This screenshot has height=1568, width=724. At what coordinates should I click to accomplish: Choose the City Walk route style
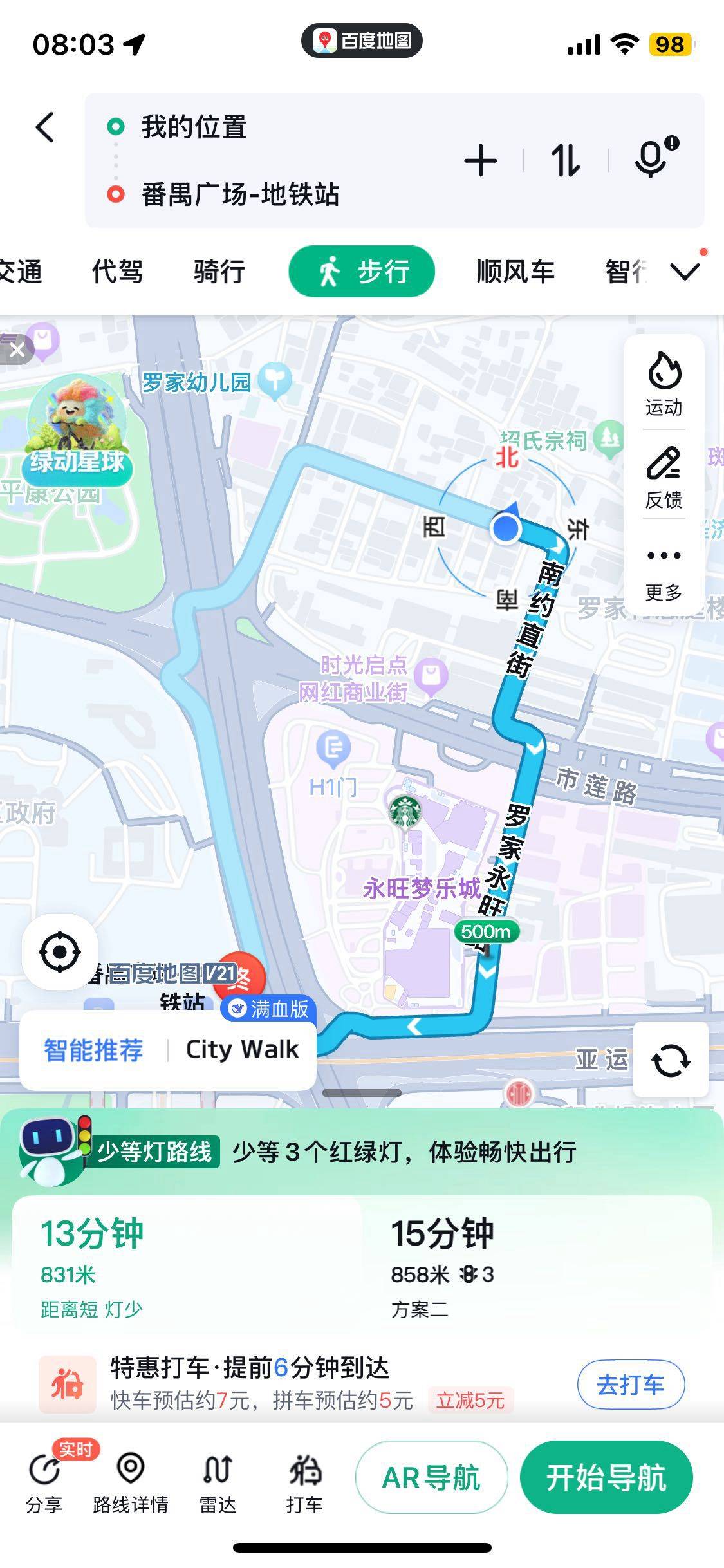point(243,1049)
